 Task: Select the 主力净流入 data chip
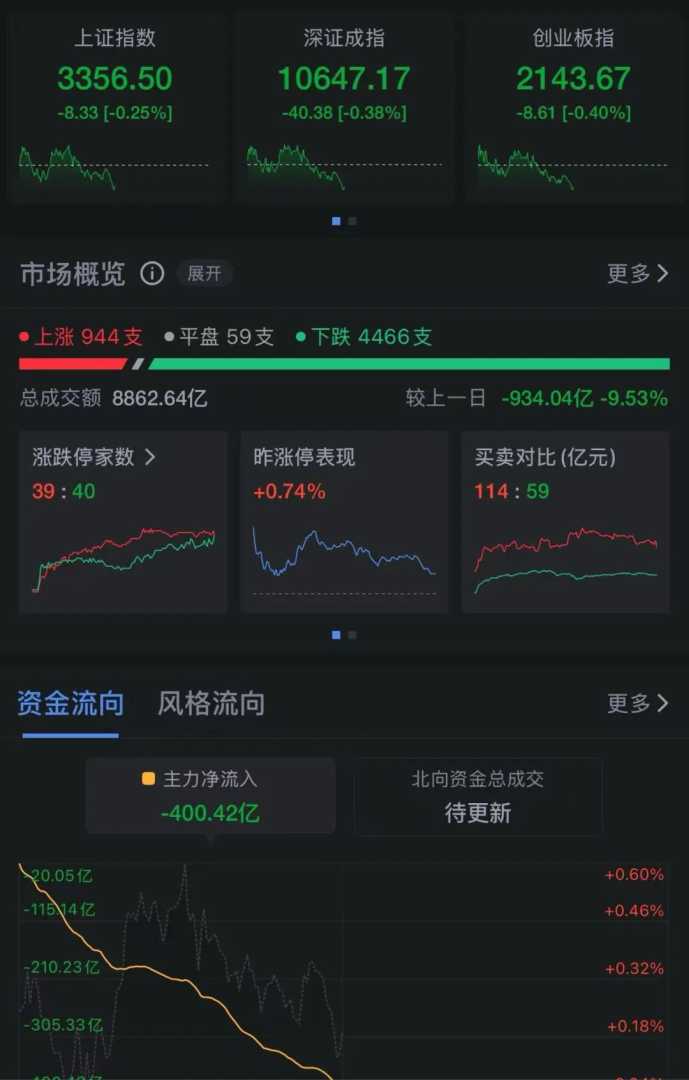point(210,796)
